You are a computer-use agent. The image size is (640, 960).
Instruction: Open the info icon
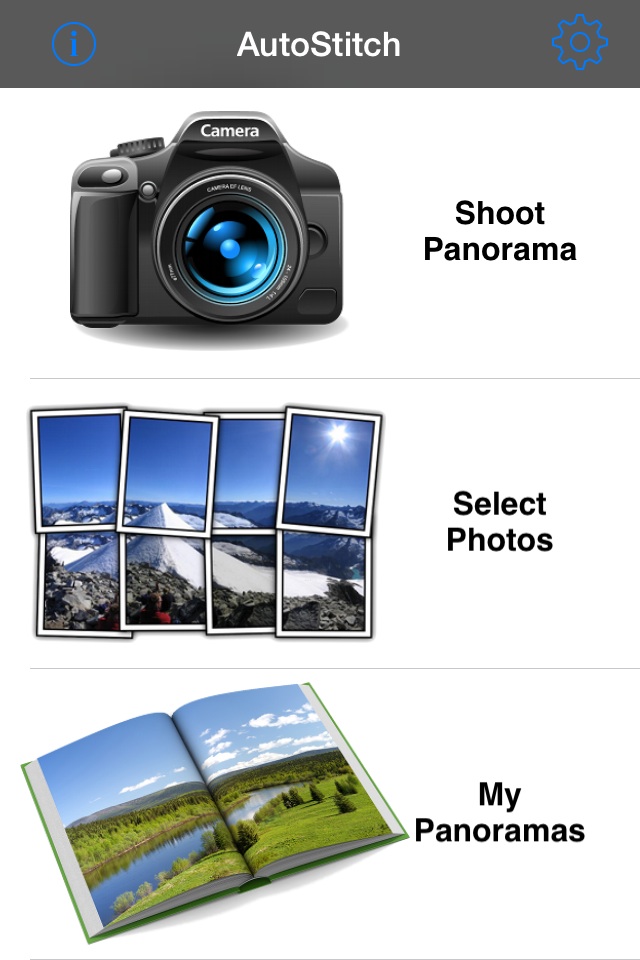point(74,43)
